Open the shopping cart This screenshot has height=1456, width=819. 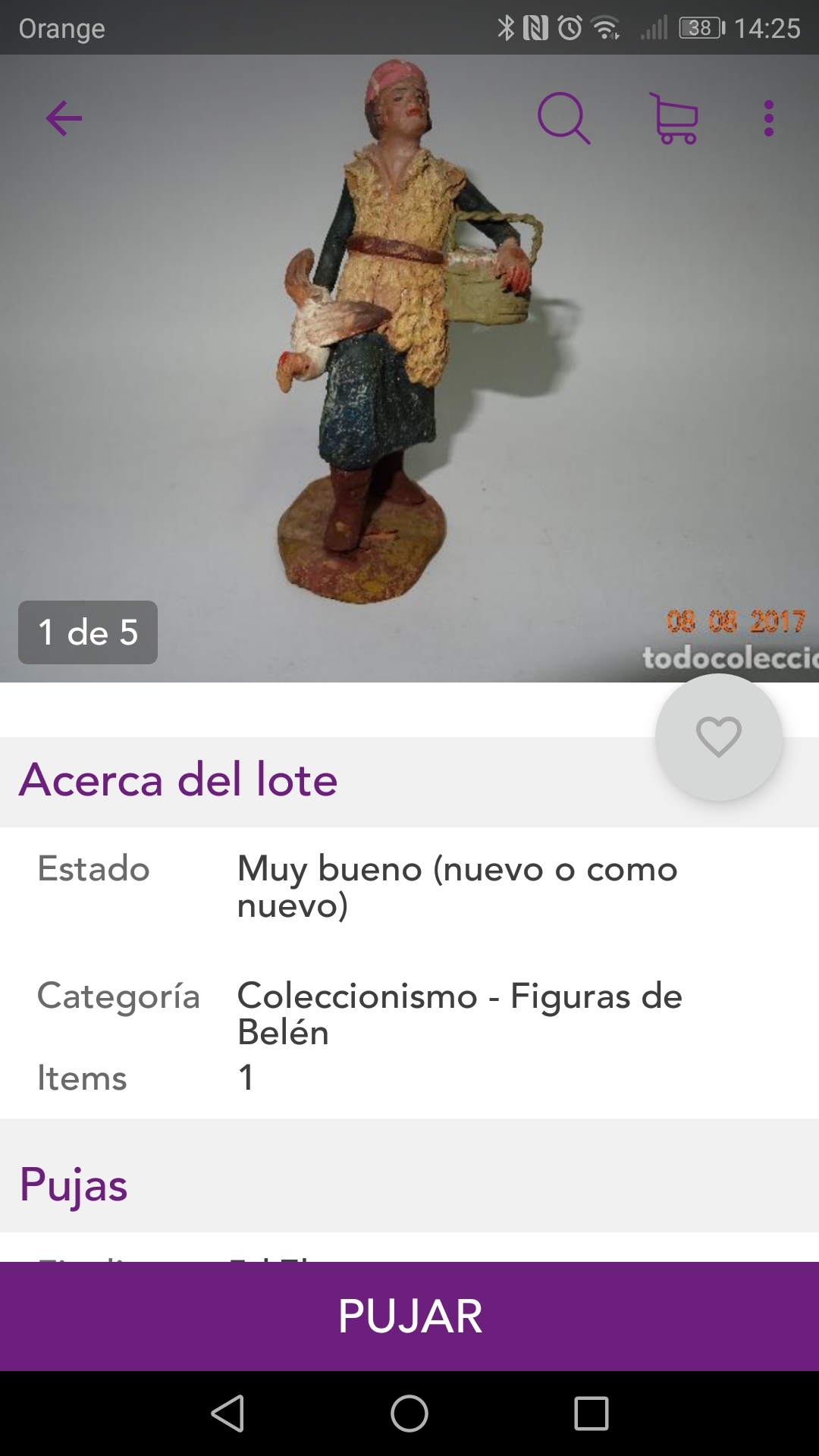coord(674,118)
